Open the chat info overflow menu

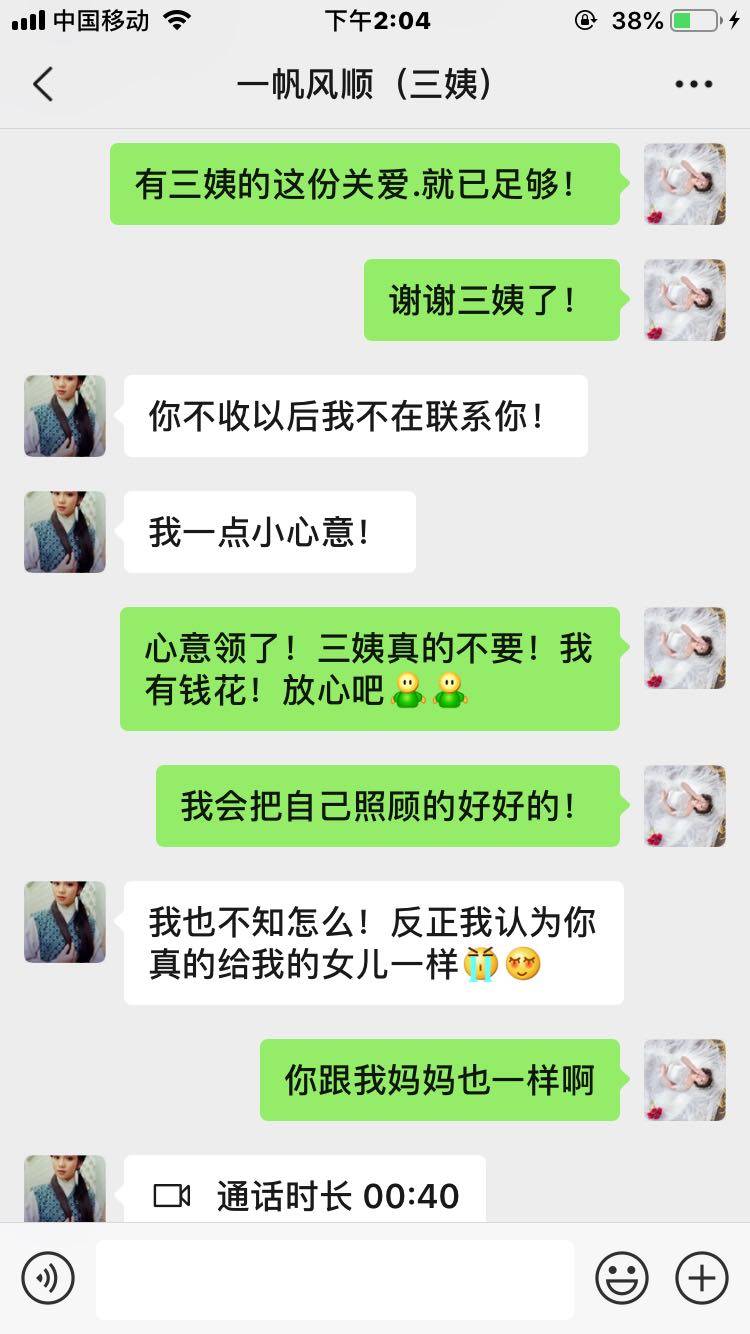point(693,85)
